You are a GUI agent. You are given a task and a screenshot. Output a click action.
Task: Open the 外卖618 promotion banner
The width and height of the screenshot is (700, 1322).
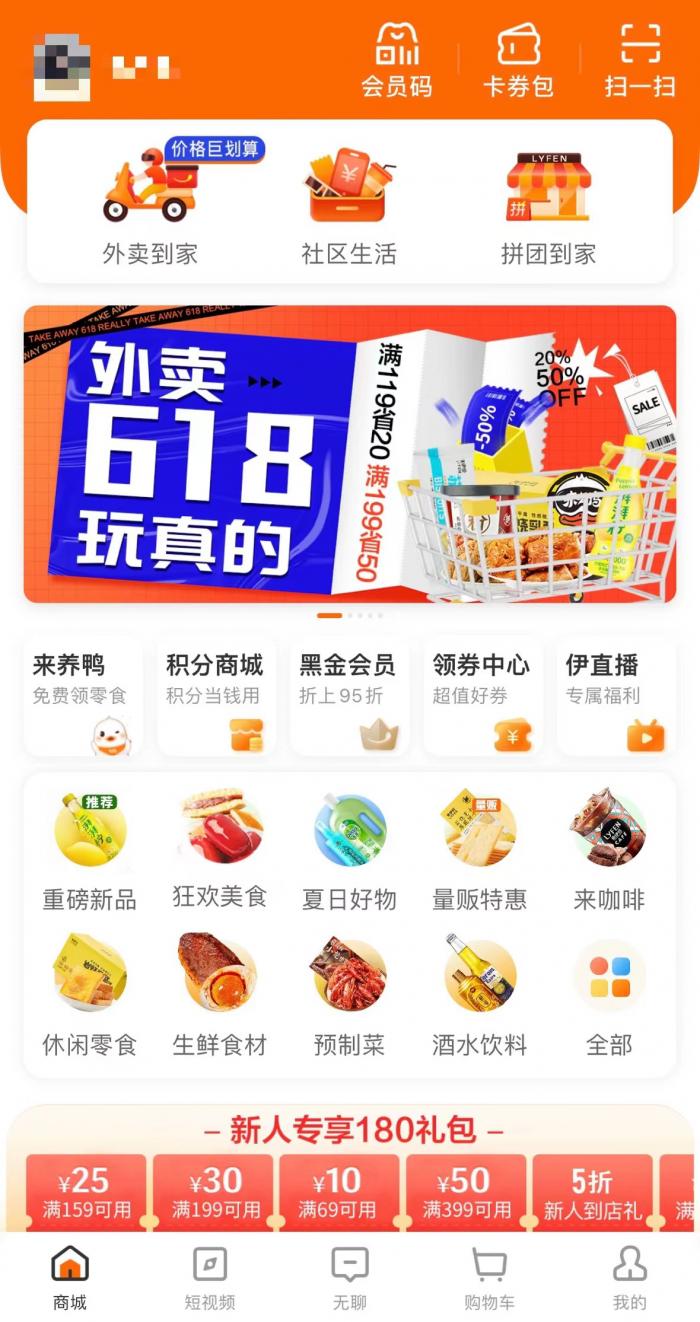coord(349,454)
